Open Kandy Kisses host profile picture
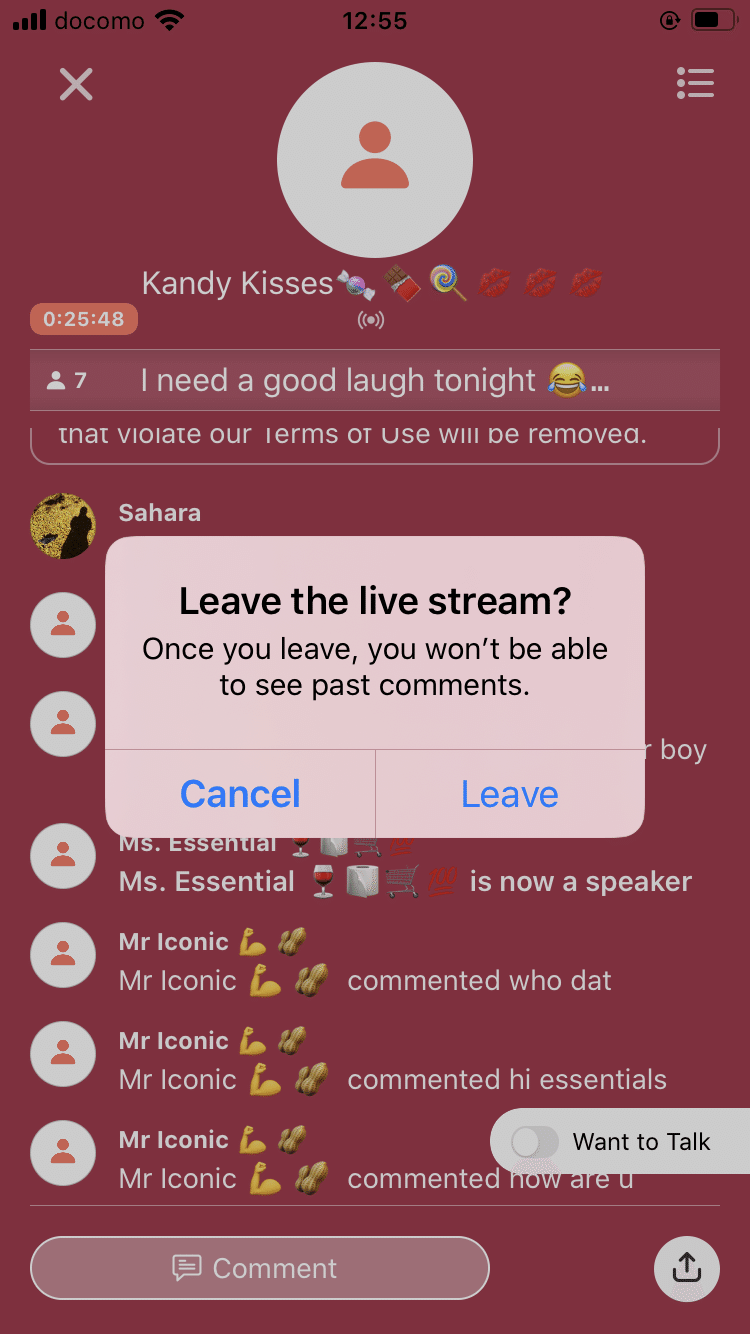 pyautogui.click(x=375, y=160)
